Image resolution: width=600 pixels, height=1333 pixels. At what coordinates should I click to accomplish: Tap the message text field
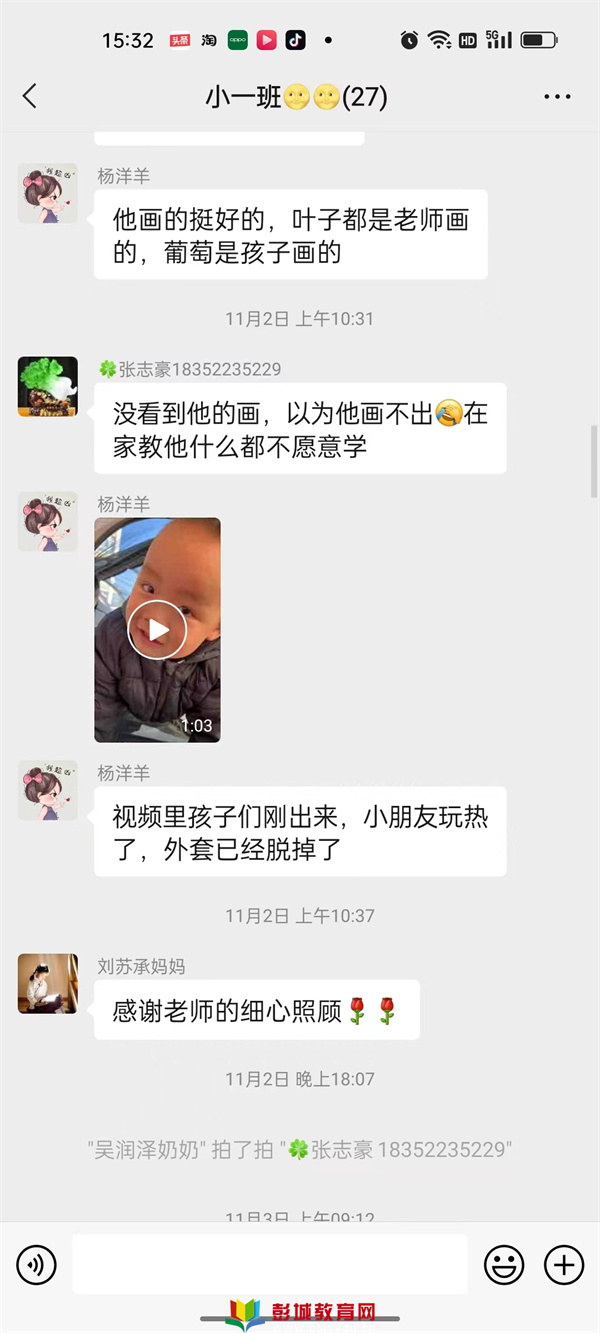[270, 1265]
